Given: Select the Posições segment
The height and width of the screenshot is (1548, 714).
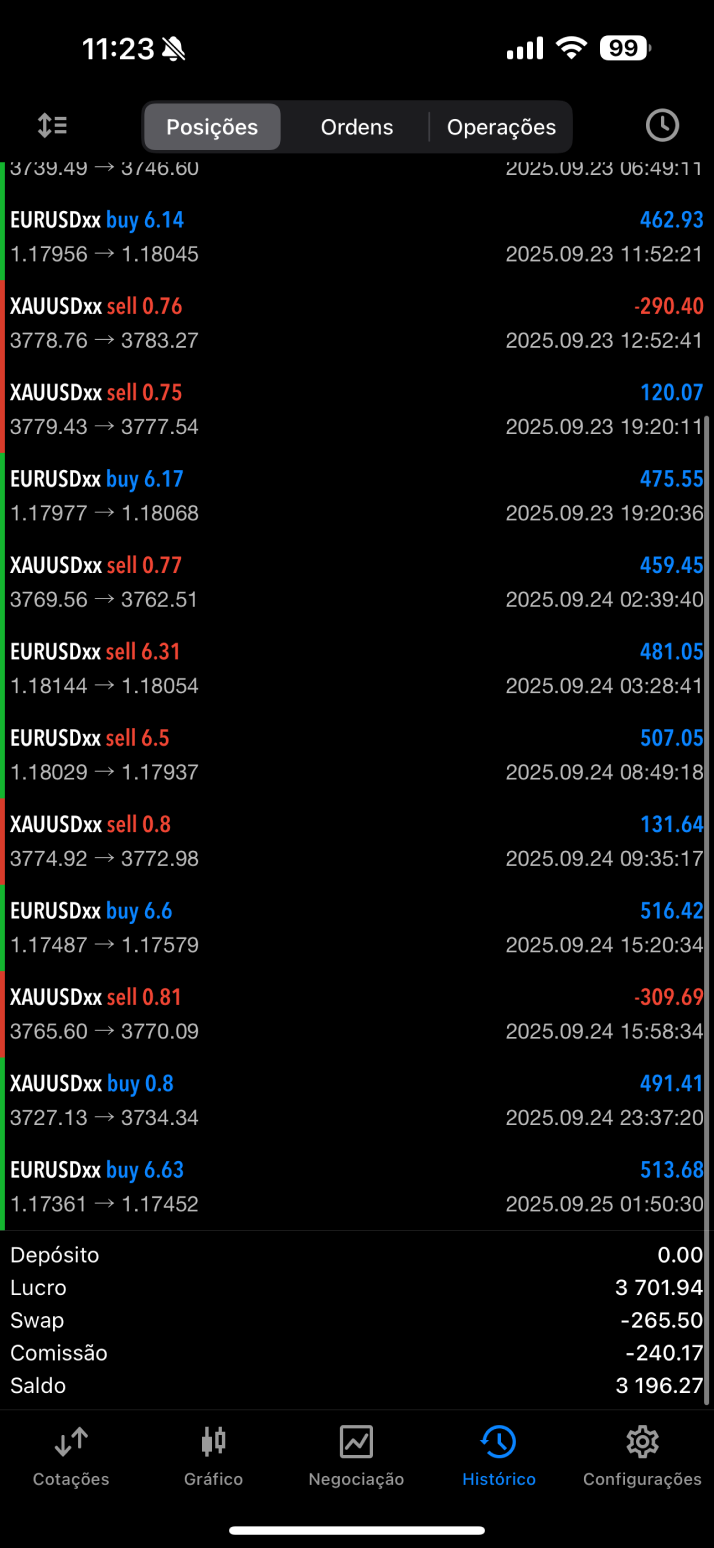Looking at the screenshot, I should (212, 127).
